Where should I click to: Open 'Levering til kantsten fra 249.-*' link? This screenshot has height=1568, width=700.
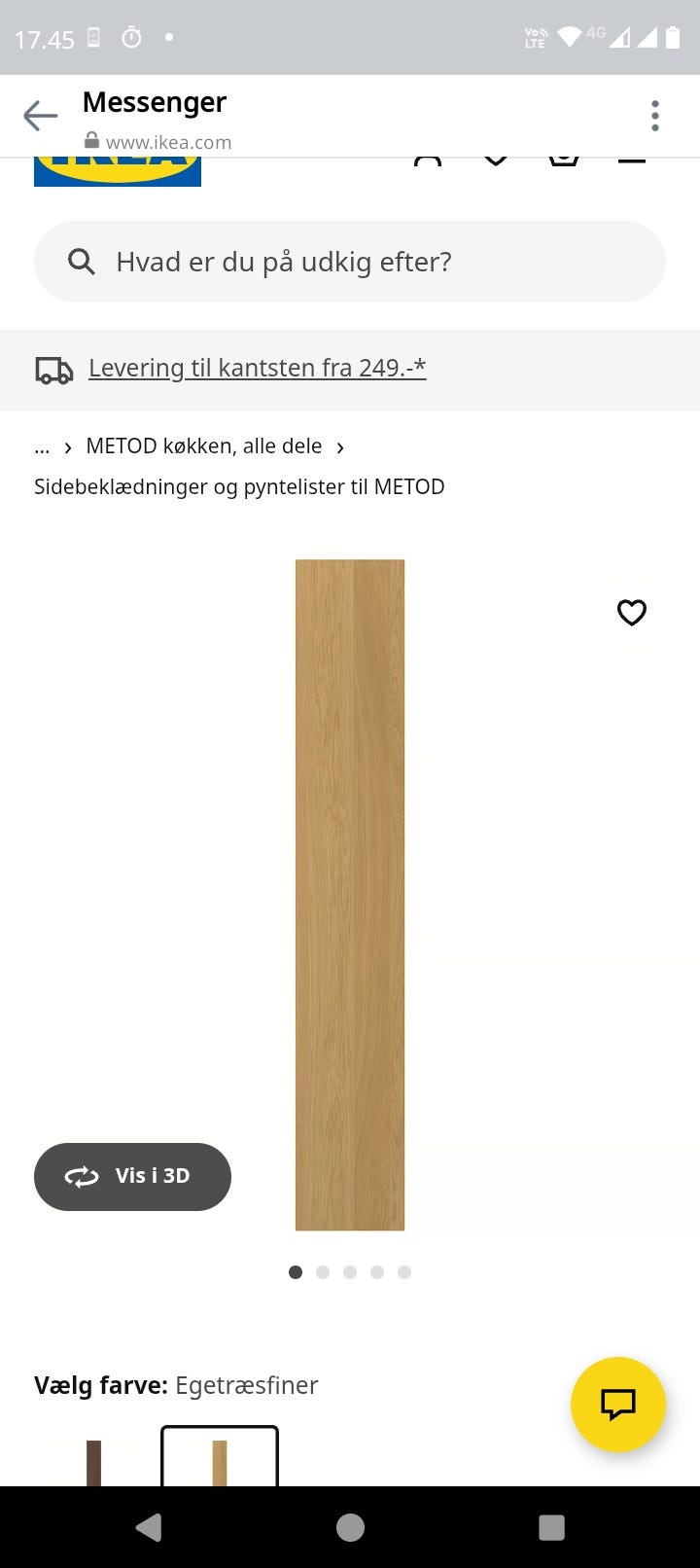tap(257, 368)
